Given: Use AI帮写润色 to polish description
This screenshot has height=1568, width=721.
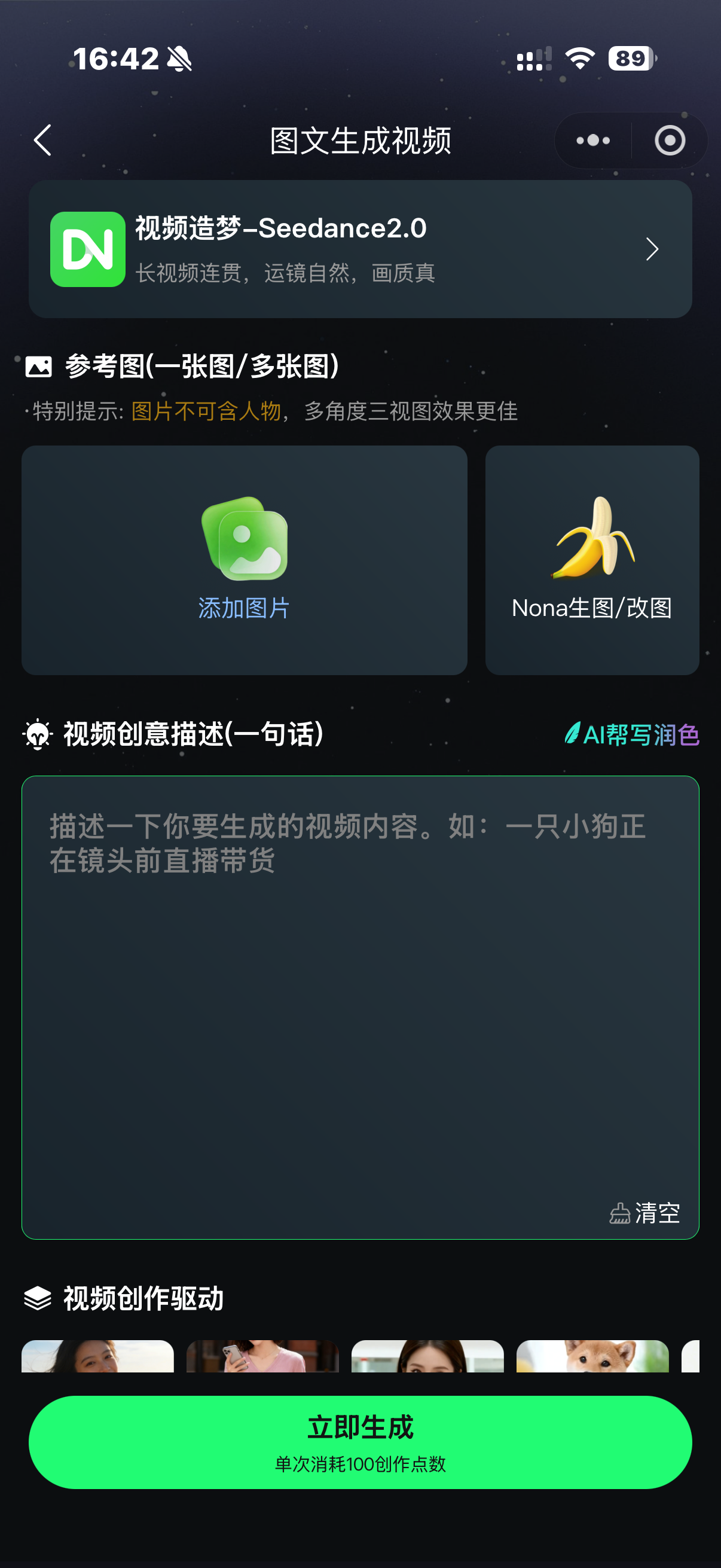Looking at the screenshot, I should [x=631, y=734].
